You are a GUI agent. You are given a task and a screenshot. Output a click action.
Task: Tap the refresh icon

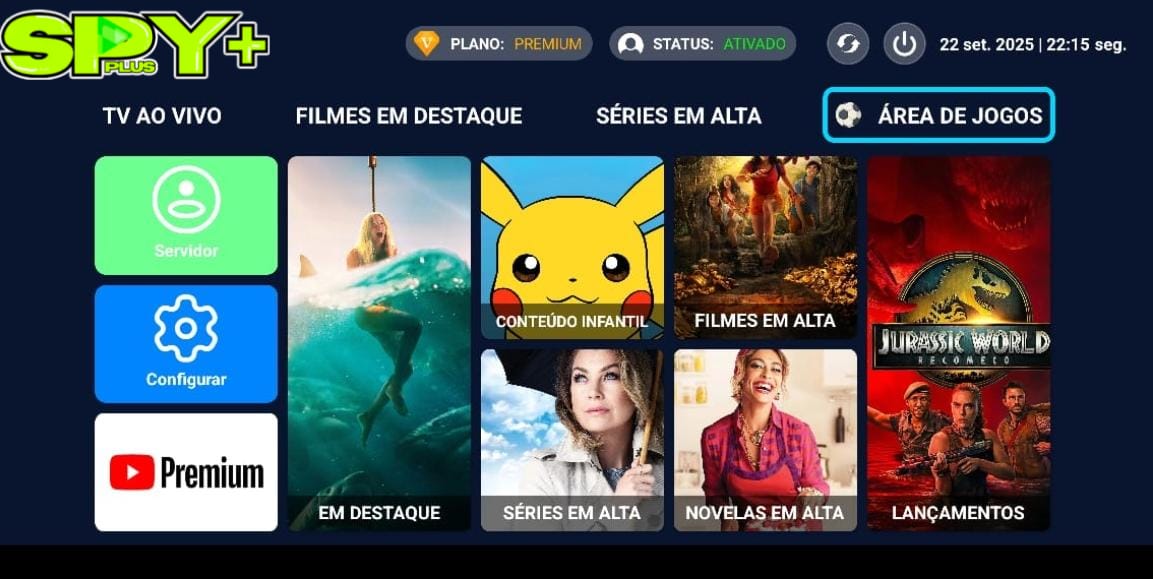(x=847, y=44)
